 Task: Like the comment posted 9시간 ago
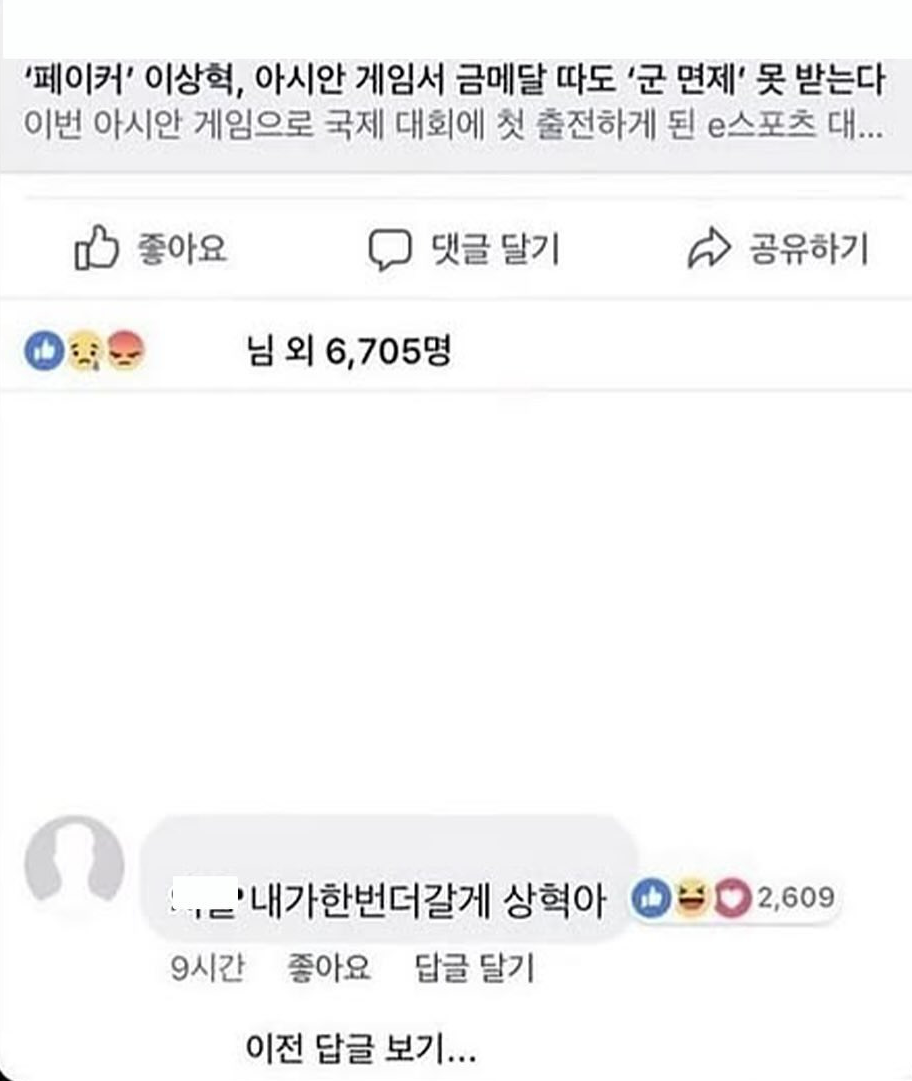329,967
